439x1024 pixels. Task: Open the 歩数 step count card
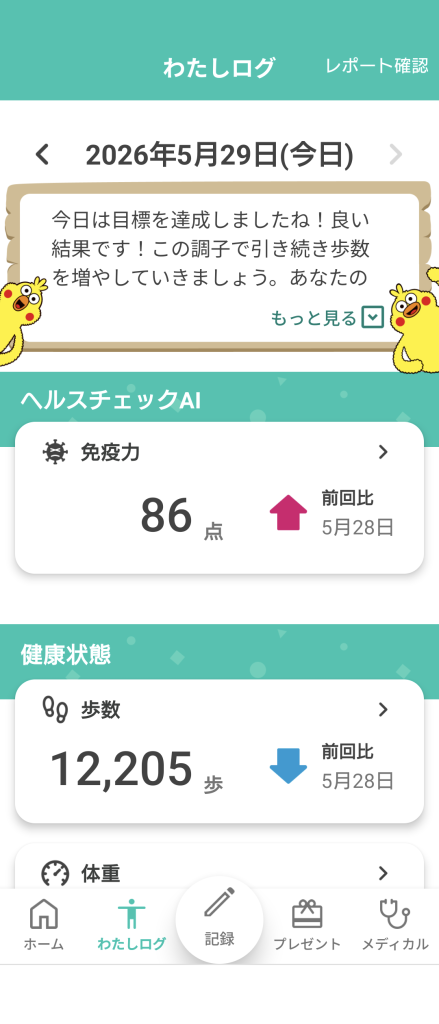pyautogui.click(x=220, y=751)
